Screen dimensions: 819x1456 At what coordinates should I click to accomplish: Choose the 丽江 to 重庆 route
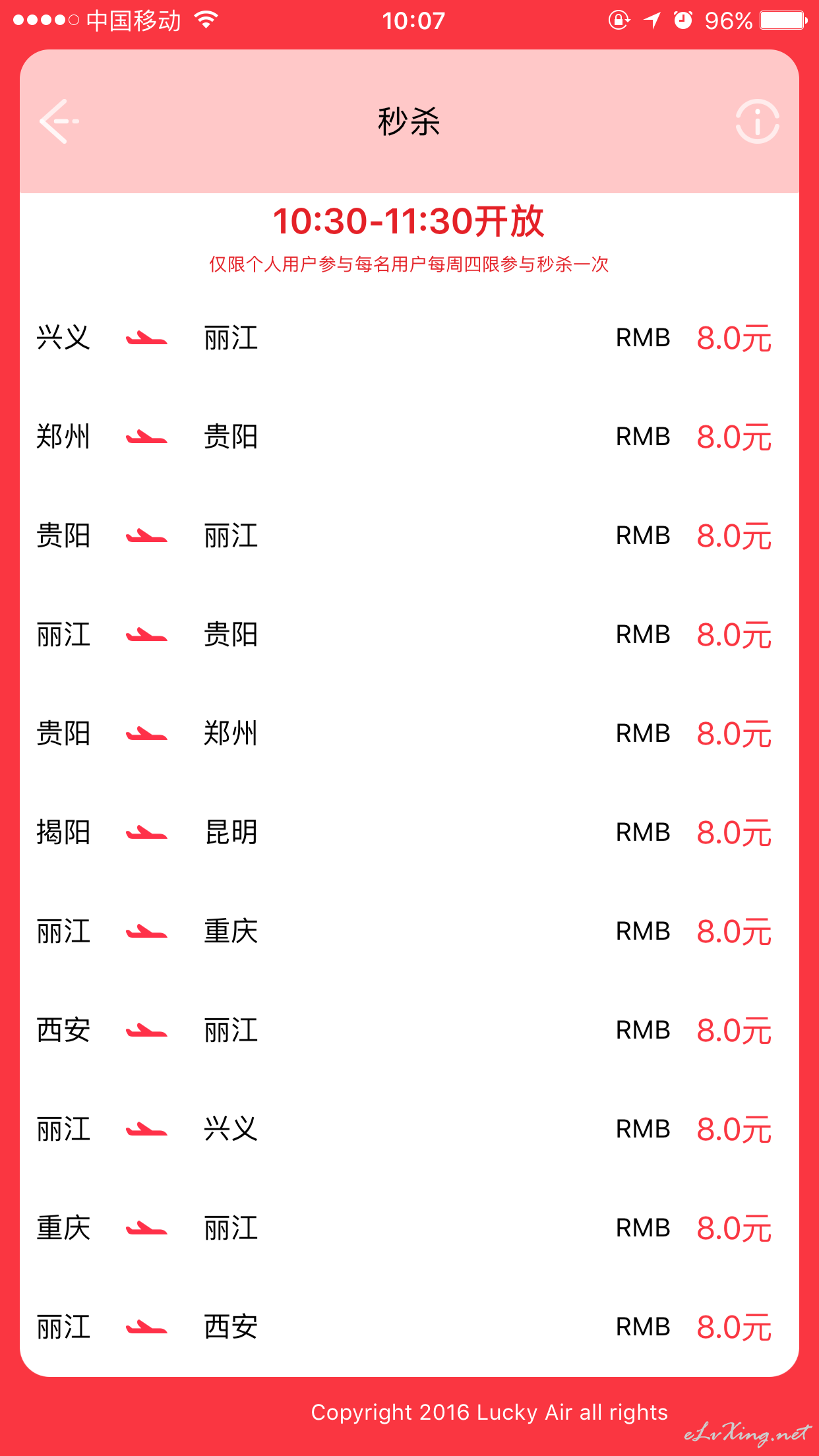[x=409, y=932]
